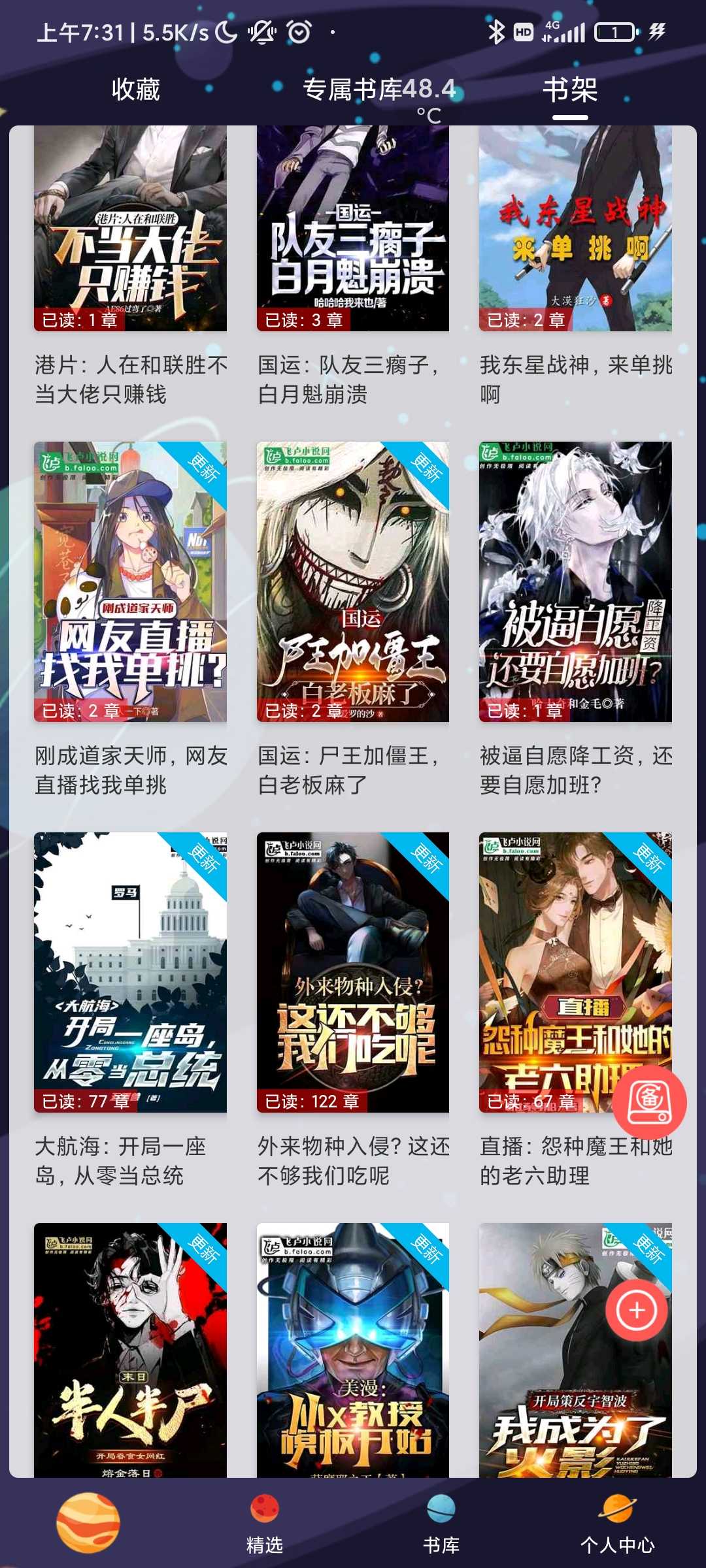Select the 书架 tab
This screenshot has height=1568, width=706.
point(570,90)
